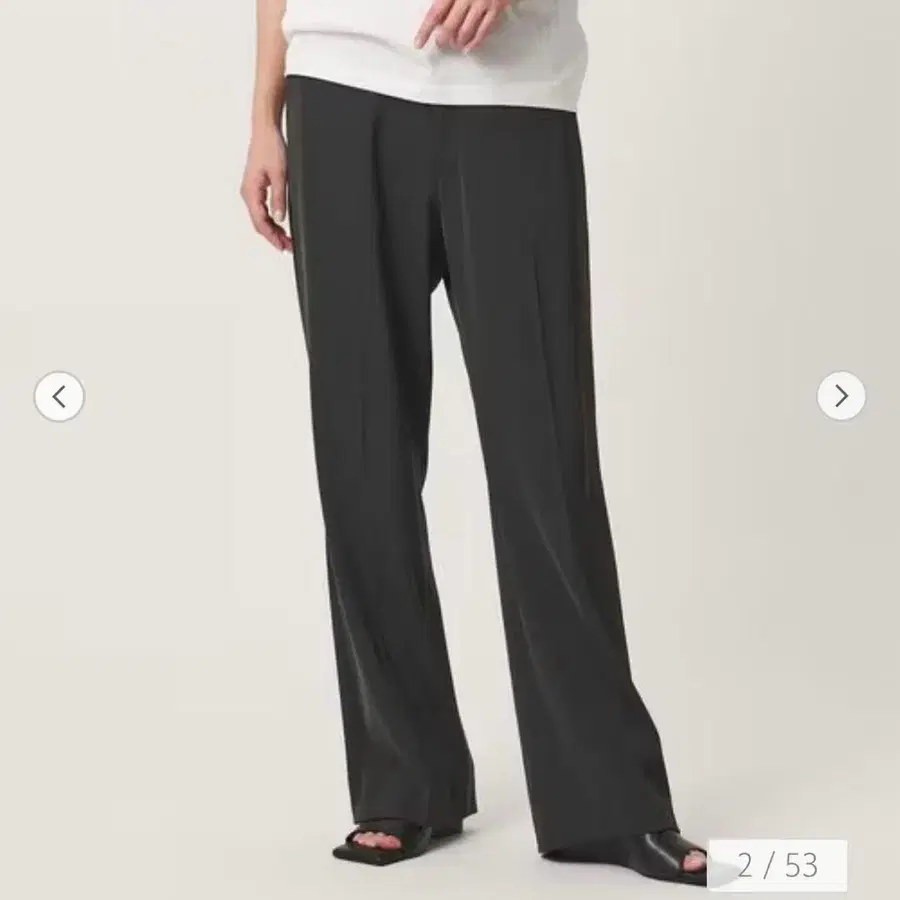Go to the previous product photo
This screenshot has width=900, height=900.
[x=59, y=396]
